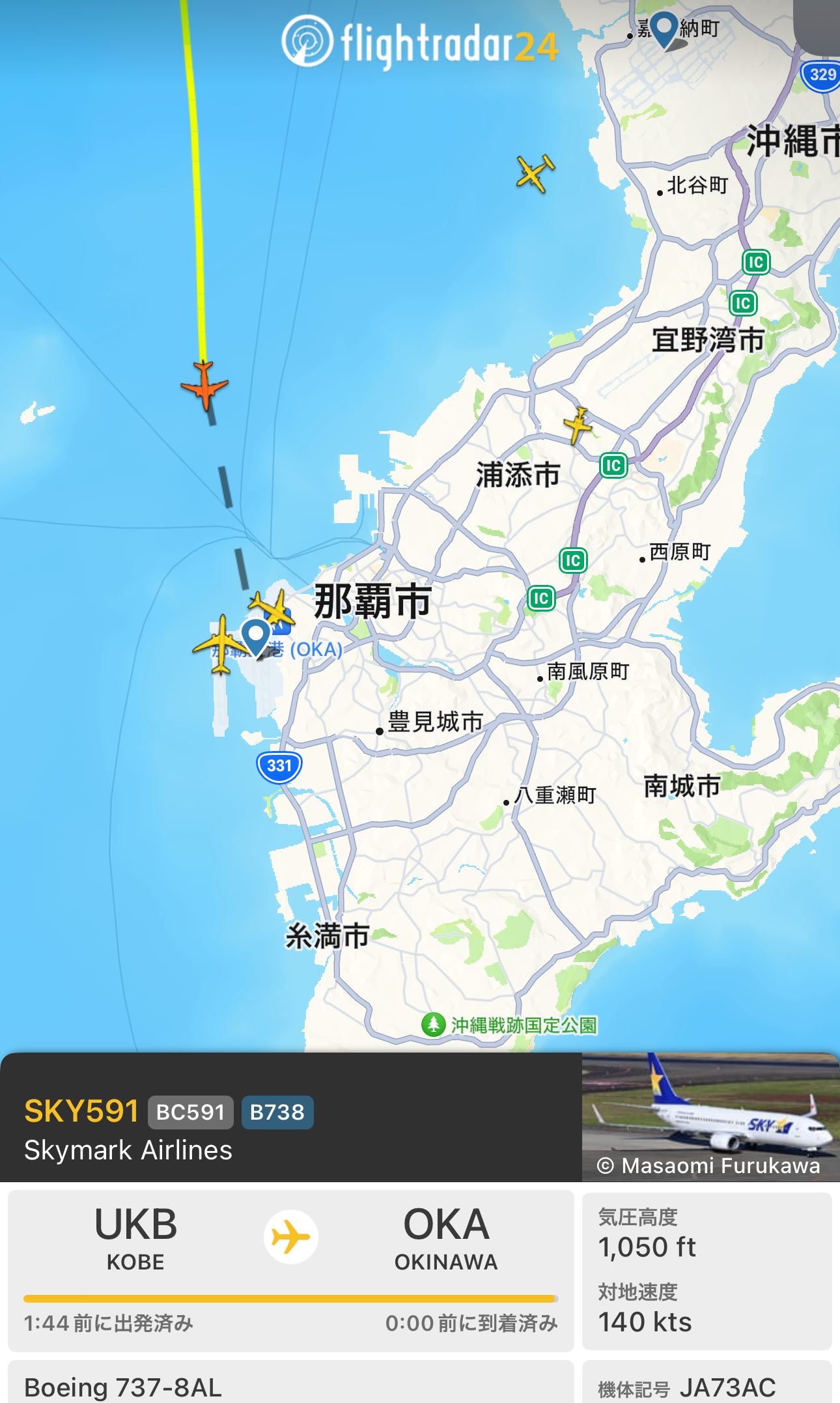Open the Kadena airport pin
This screenshot has width=840, height=1403.
tap(665, 28)
